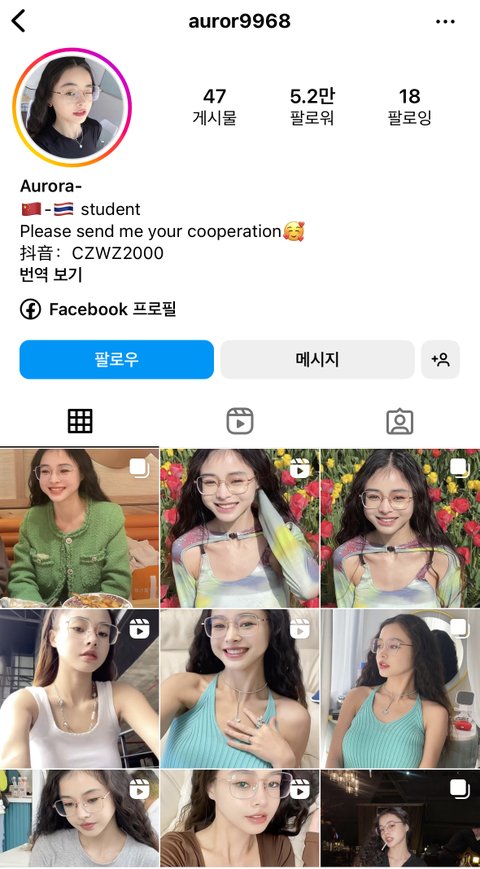View the profile picture story
Image resolution: width=480 pixels, height=869 pixels.
point(72,107)
